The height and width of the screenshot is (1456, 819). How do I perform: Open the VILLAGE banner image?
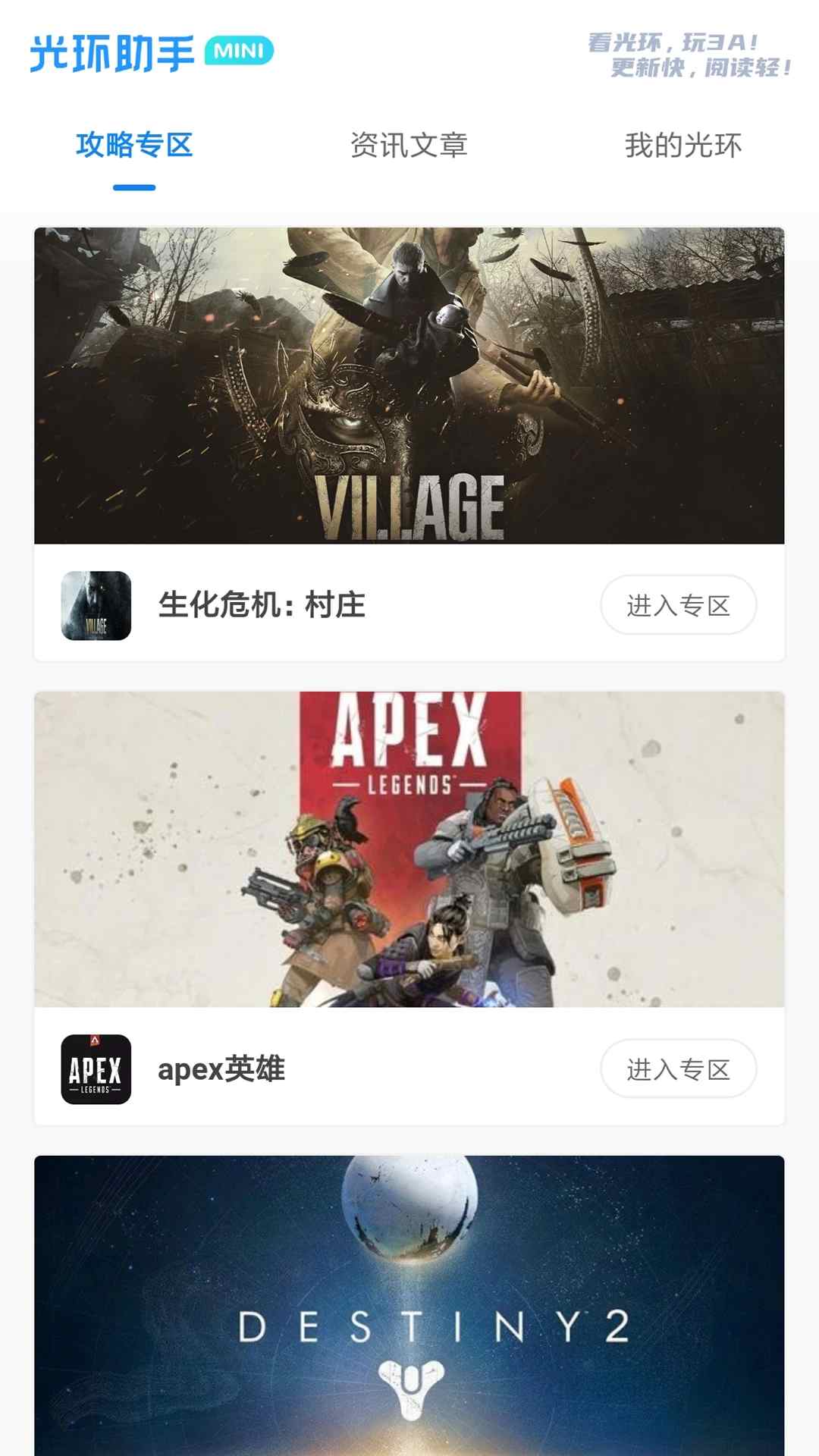click(409, 383)
